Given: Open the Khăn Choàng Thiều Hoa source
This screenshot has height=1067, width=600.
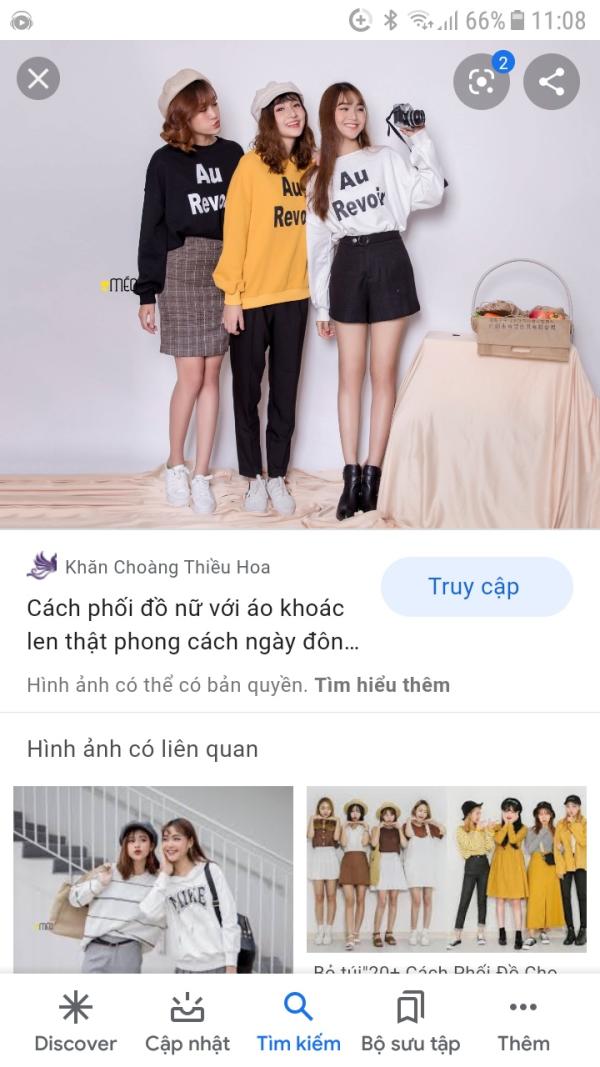Looking at the screenshot, I should point(167,567).
